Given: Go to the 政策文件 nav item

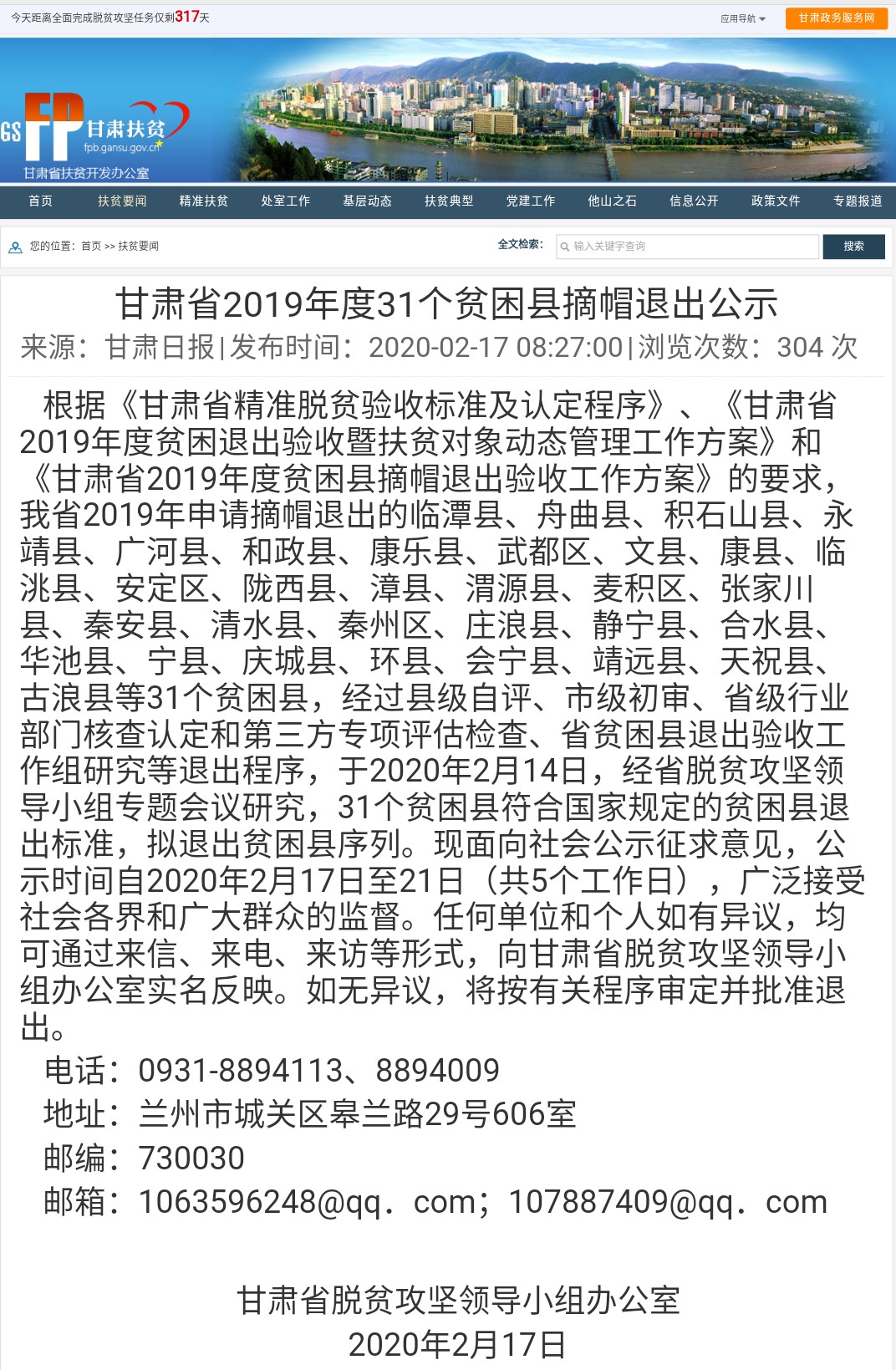Looking at the screenshot, I should click(776, 201).
